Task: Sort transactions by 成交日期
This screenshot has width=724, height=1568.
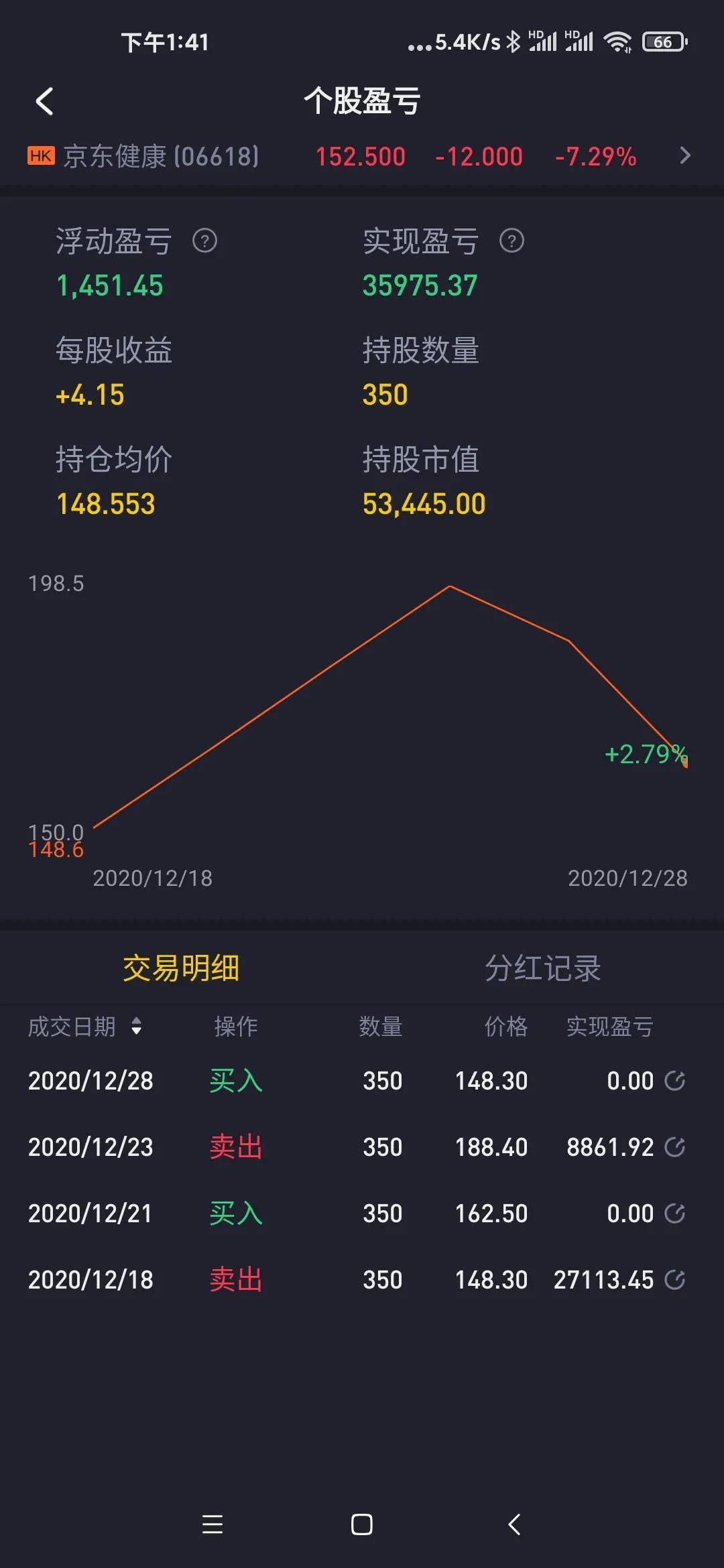Action: click(x=137, y=1026)
